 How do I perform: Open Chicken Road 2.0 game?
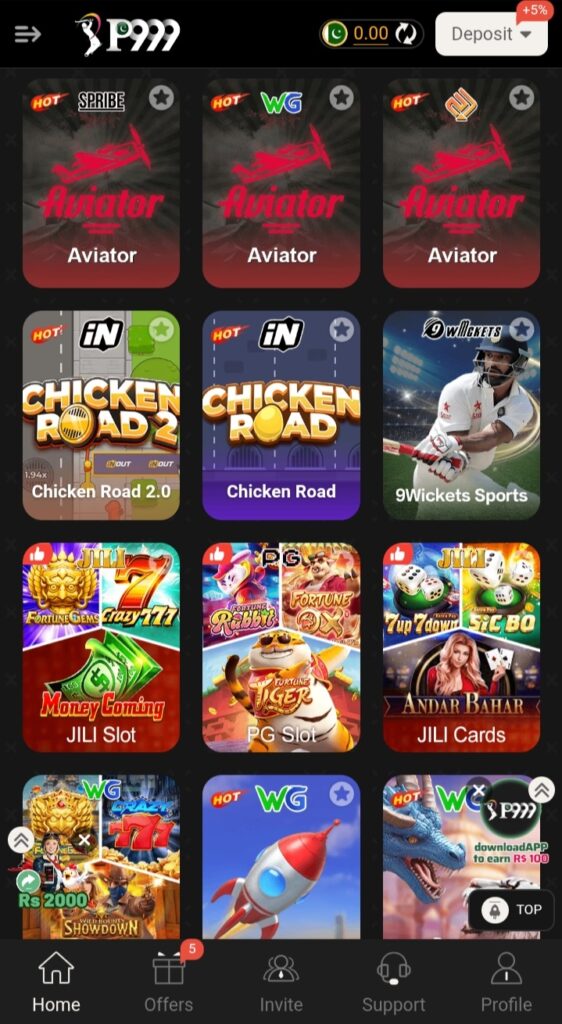click(x=101, y=415)
